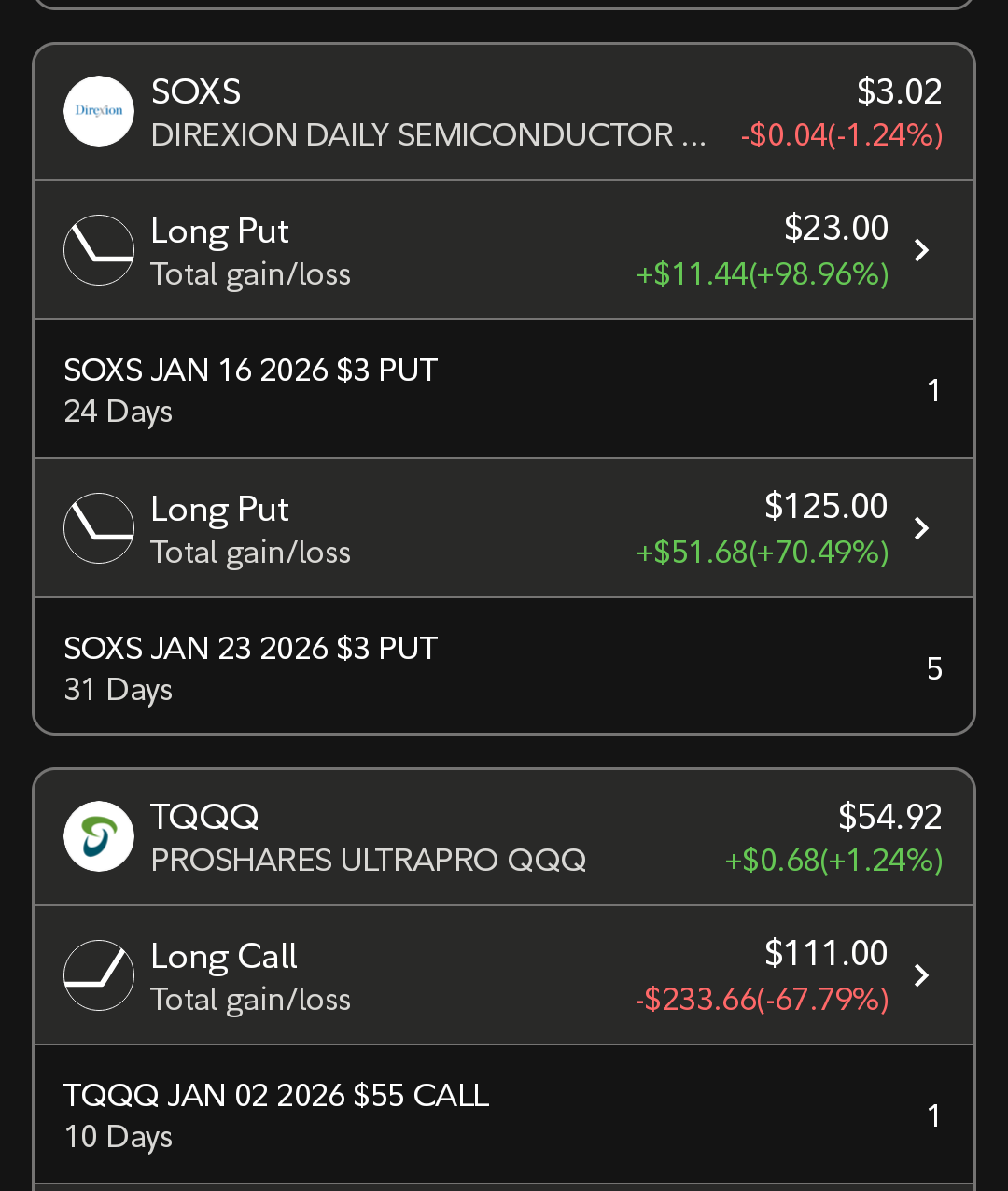The image size is (1008, 1191).
Task: View the SOXS JAN 23 2026 $3 PUT contract
Action: [x=504, y=667]
